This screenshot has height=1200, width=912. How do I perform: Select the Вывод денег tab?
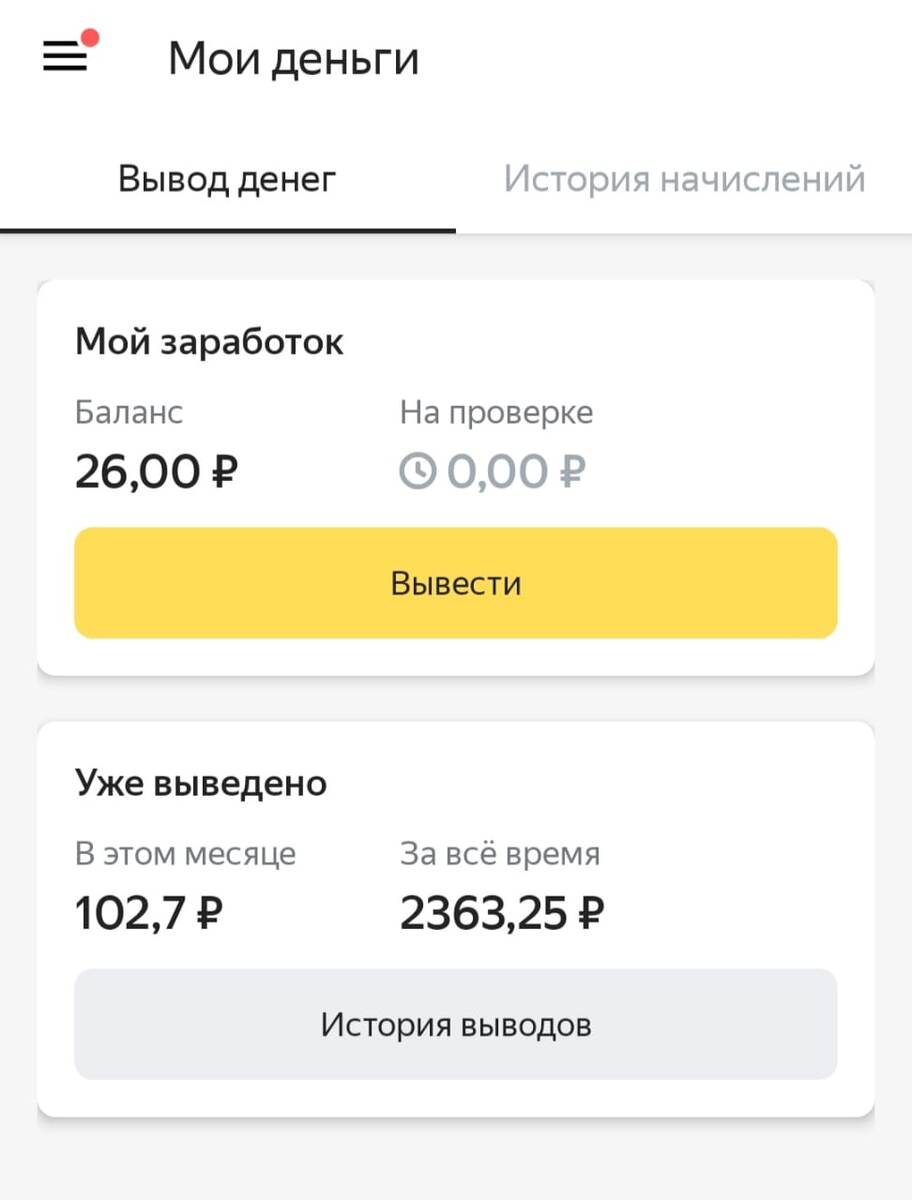pos(225,177)
